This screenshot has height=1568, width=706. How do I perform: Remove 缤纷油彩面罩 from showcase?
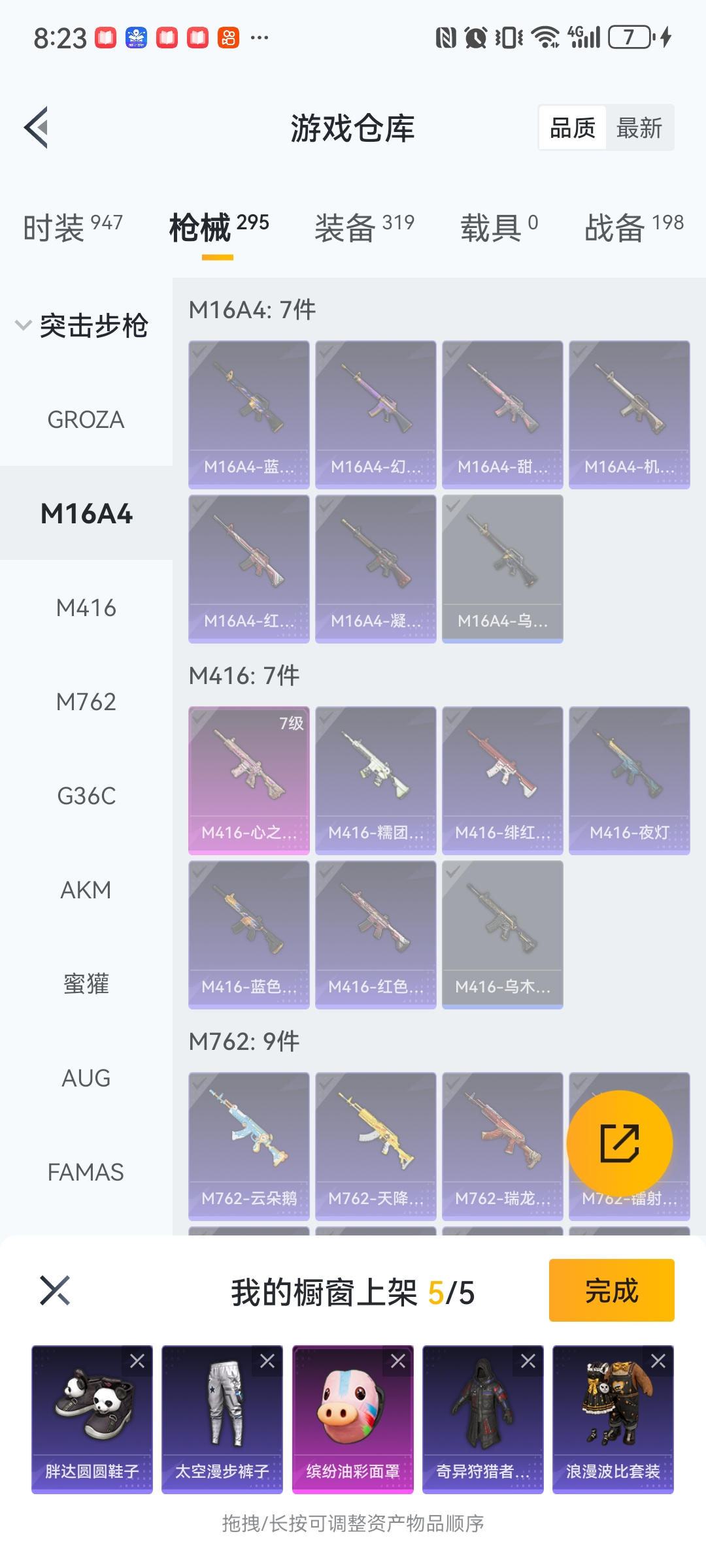[397, 1361]
